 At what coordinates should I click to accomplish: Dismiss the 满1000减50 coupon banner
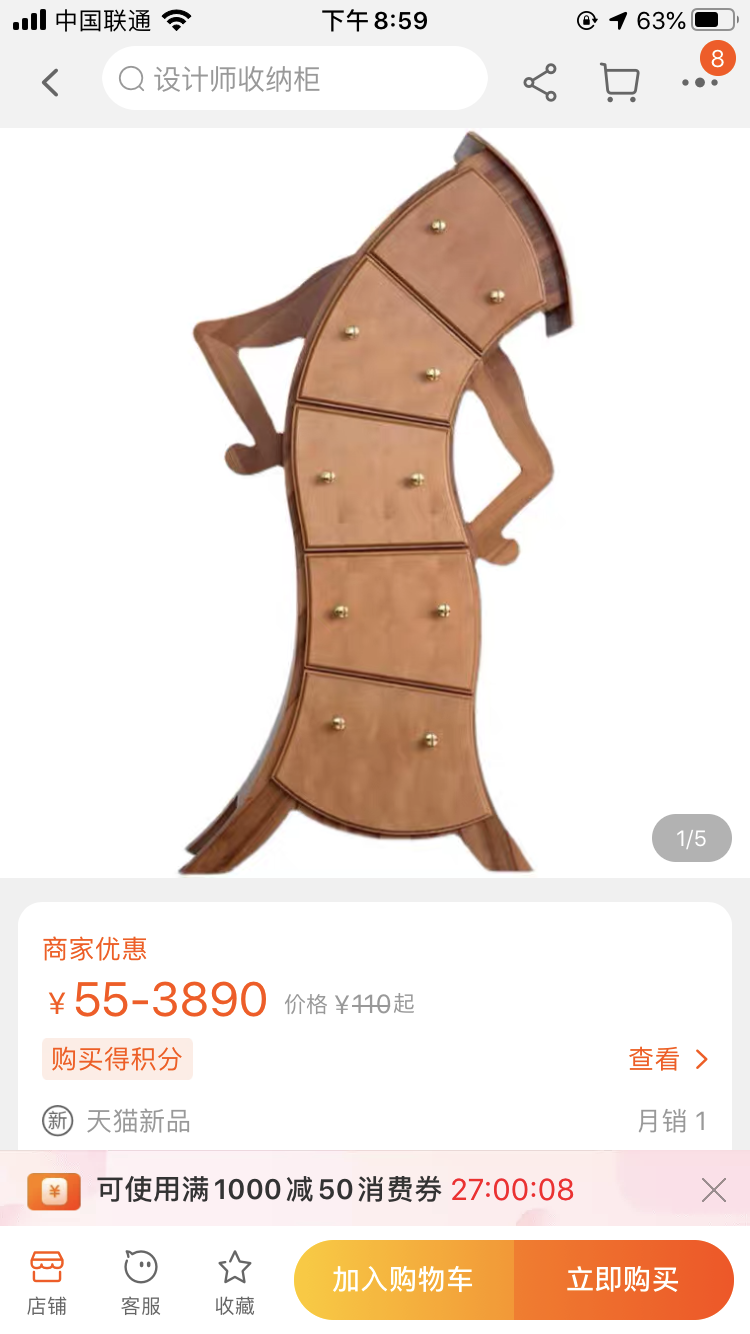point(714,1190)
